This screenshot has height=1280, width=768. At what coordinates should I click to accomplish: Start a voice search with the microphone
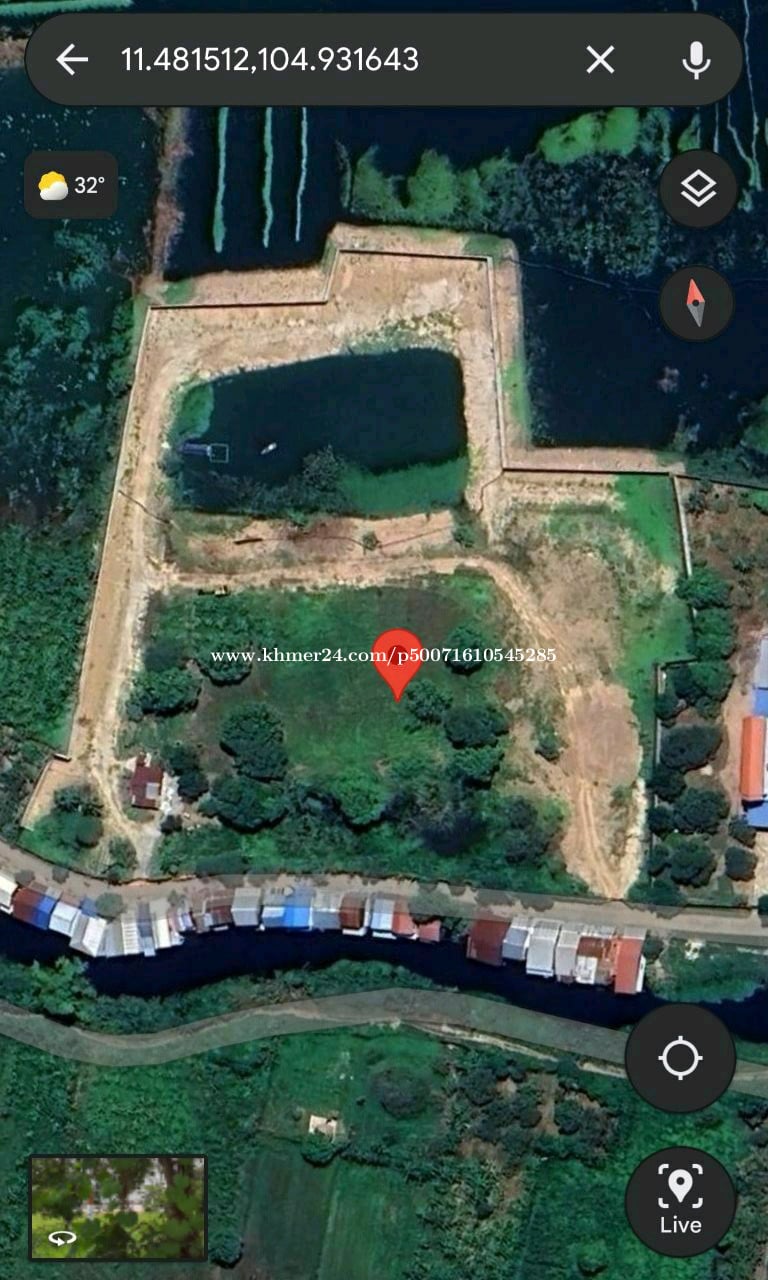point(696,60)
